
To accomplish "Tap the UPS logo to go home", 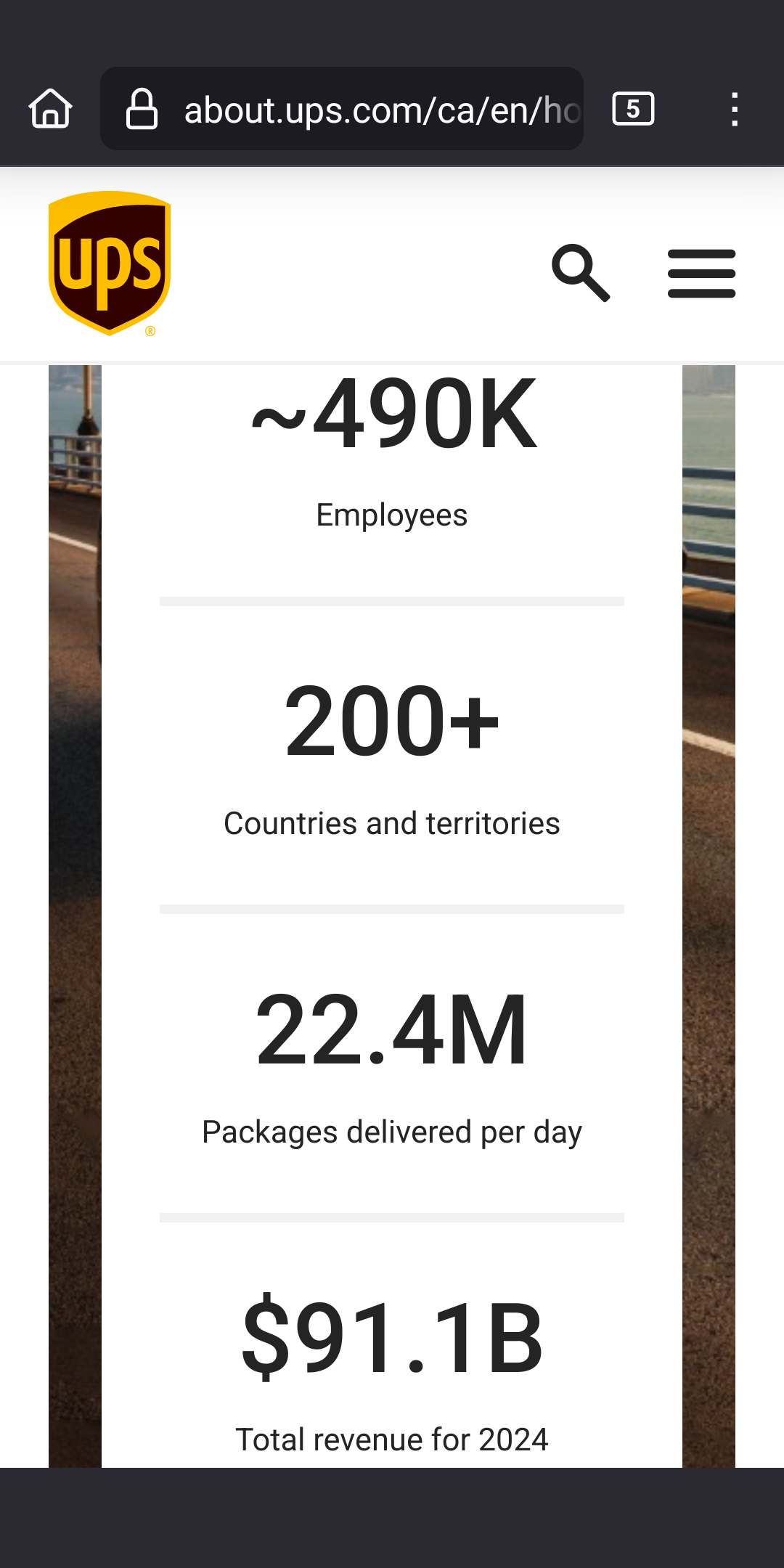I will pos(110,264).
